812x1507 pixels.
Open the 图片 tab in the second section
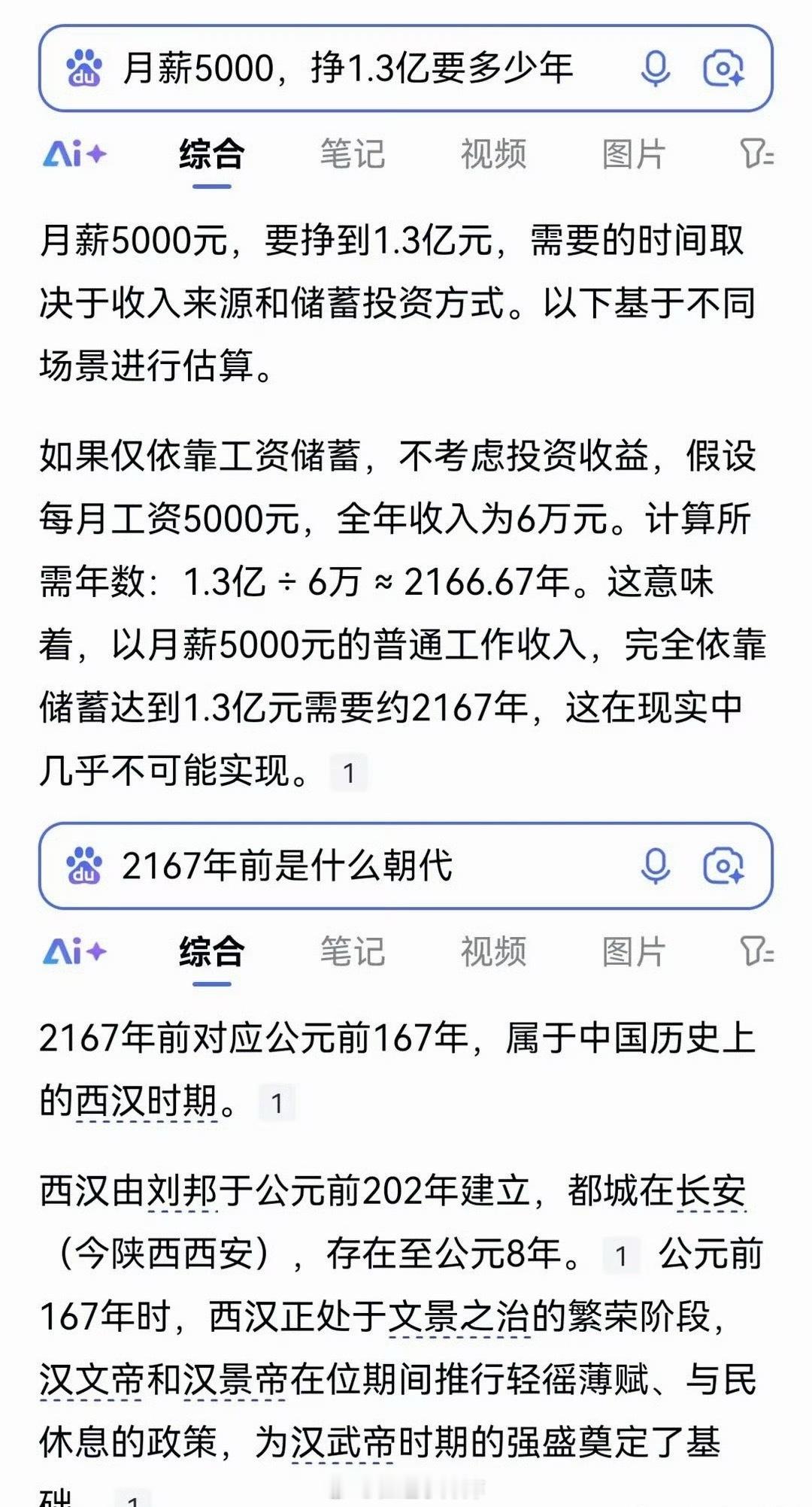(634, 950)
